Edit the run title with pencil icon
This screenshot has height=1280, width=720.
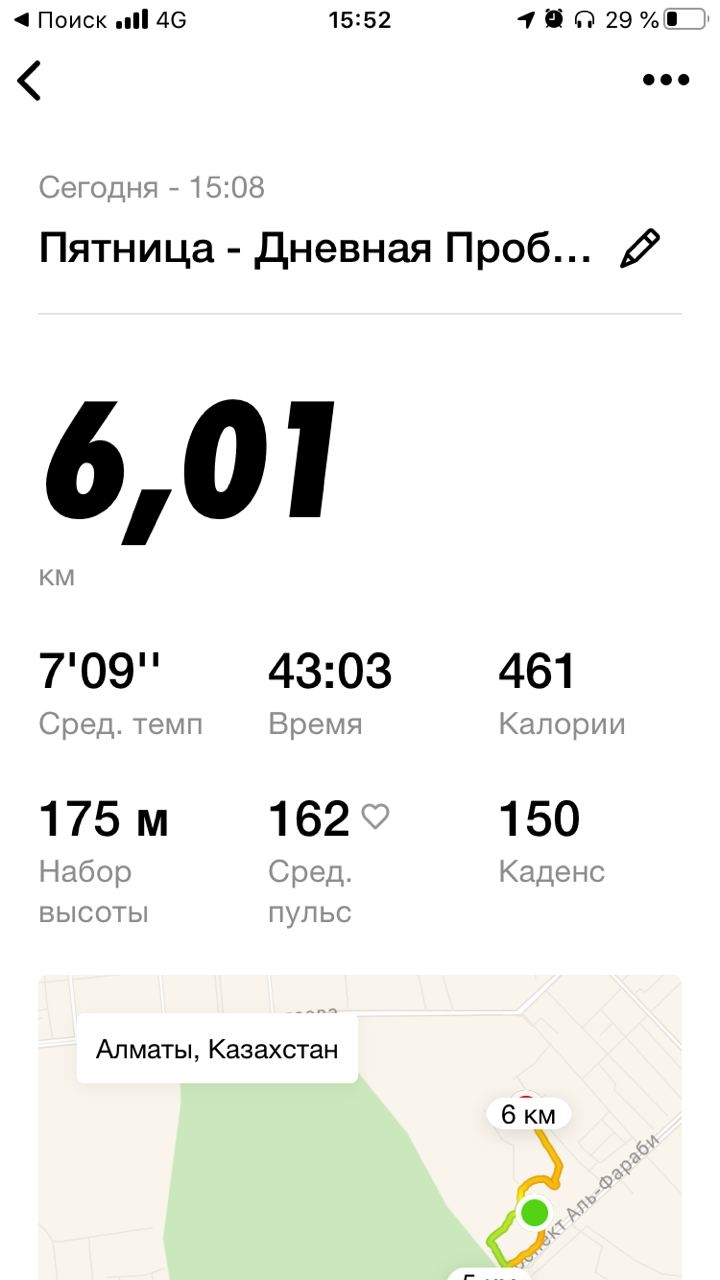click(640, 248)
